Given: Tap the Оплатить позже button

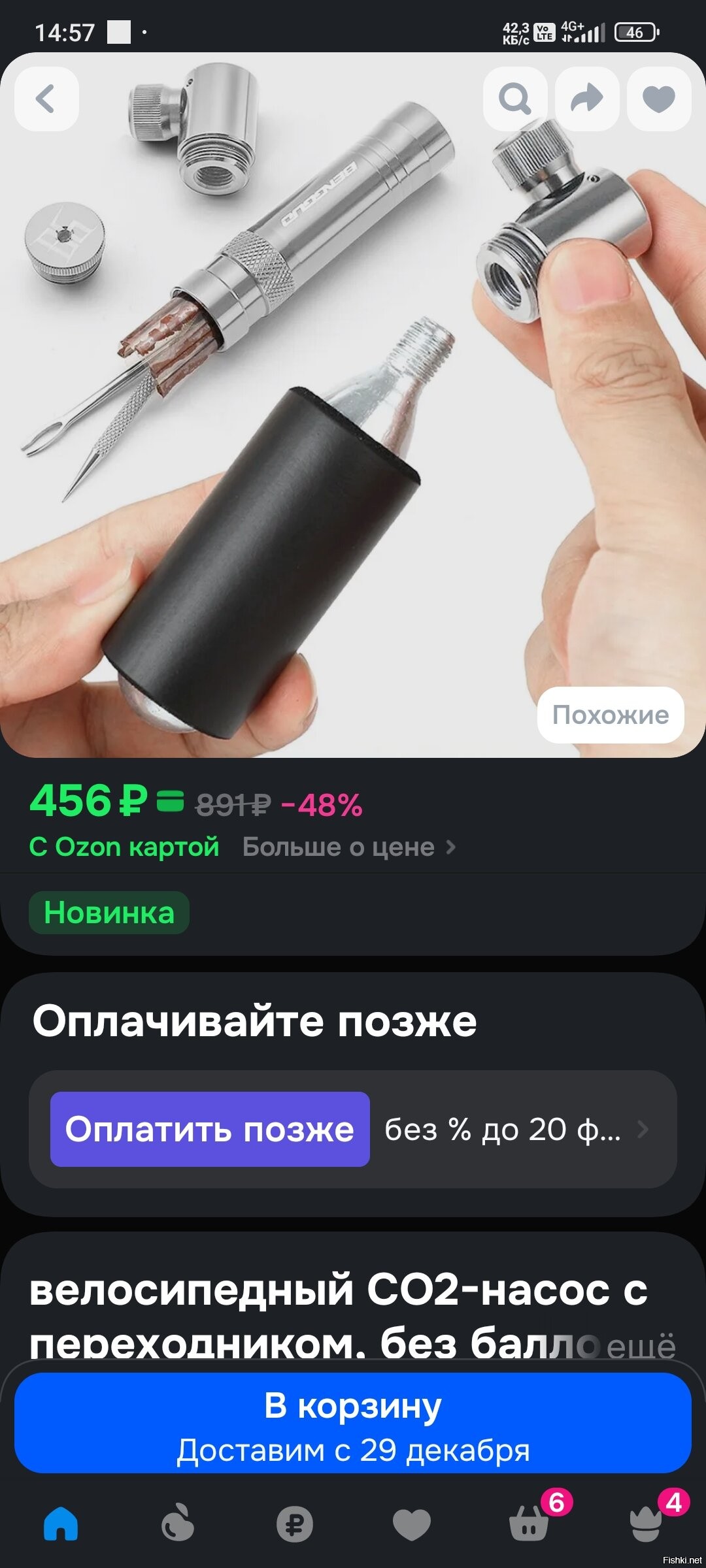Looking at the screenshot, I should 210,1129.
